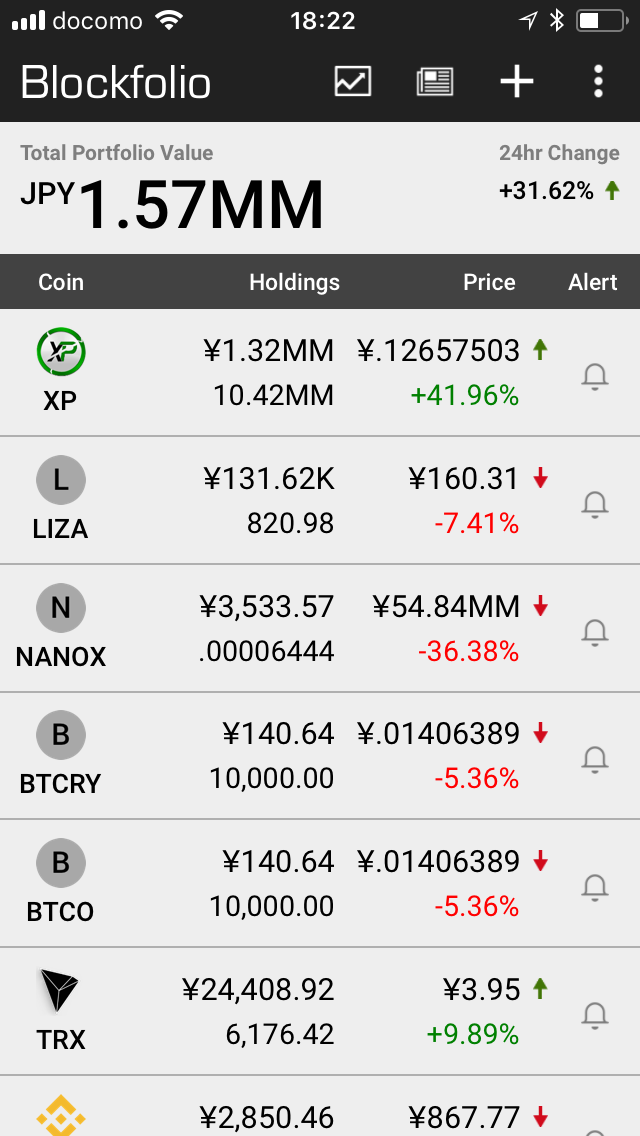Set a price alert for XP
Screen dimensions: 640x1136
click(595, 377)
